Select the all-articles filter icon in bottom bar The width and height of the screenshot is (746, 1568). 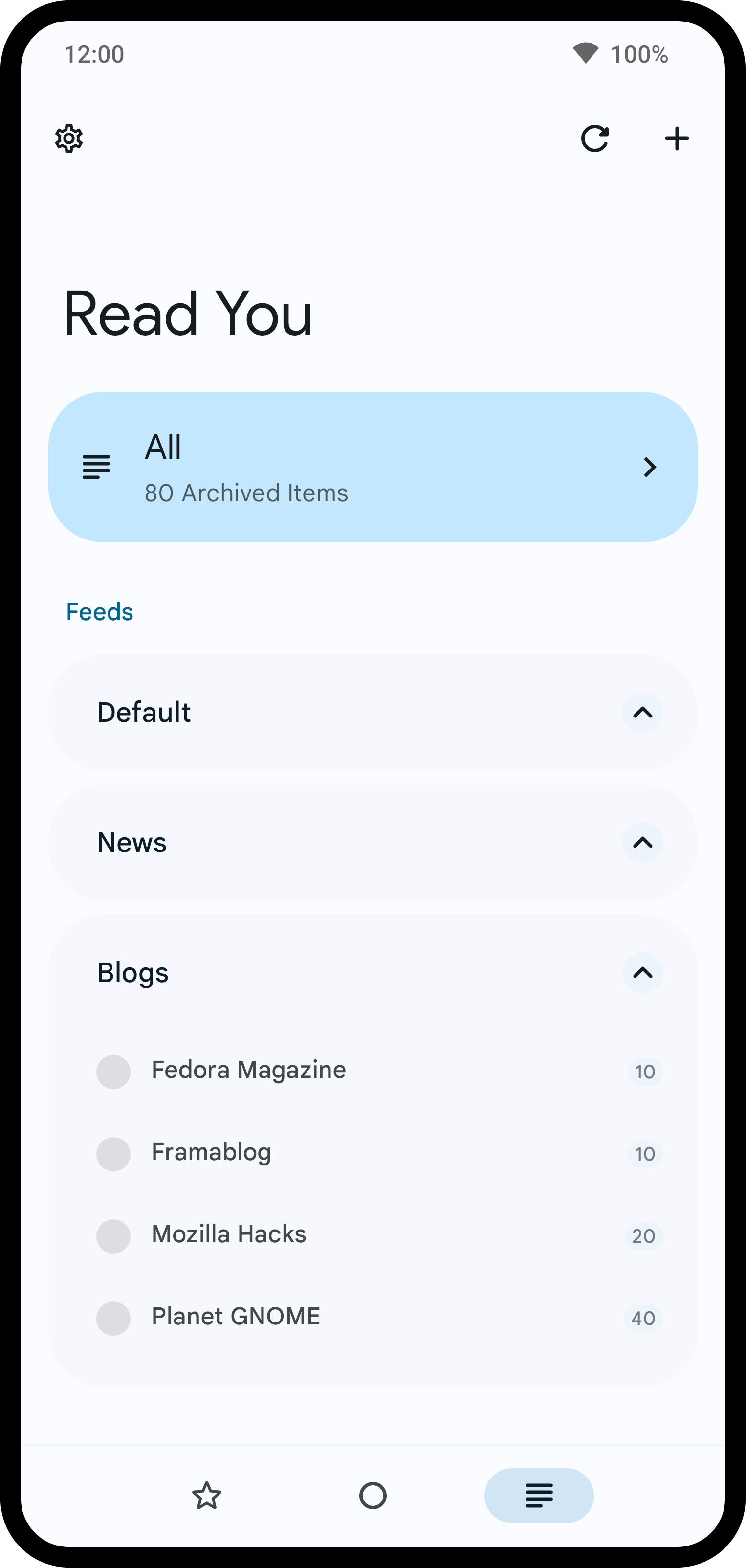(539, 1496)
